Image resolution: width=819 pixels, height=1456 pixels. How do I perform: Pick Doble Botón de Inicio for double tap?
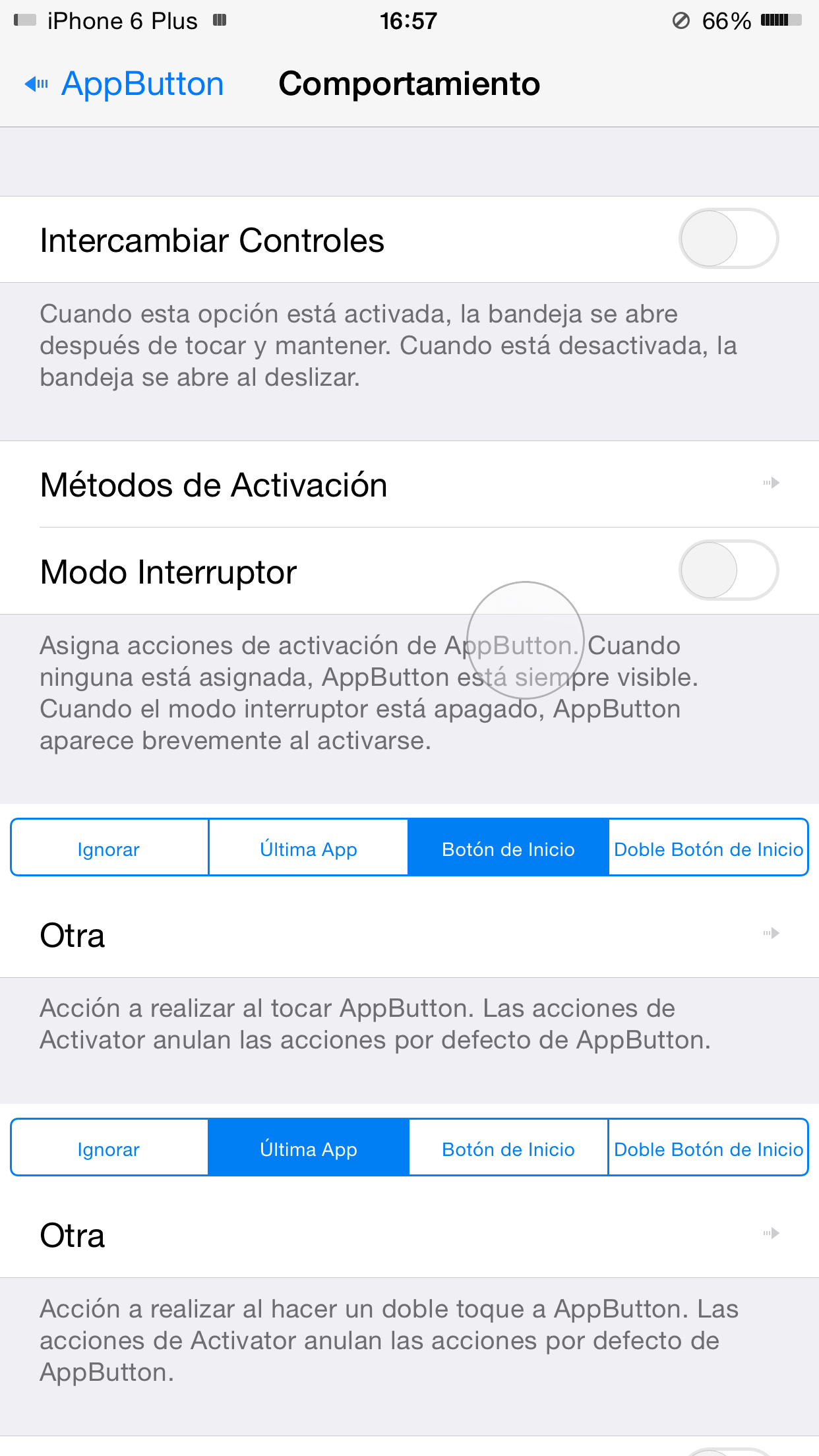708,1149
